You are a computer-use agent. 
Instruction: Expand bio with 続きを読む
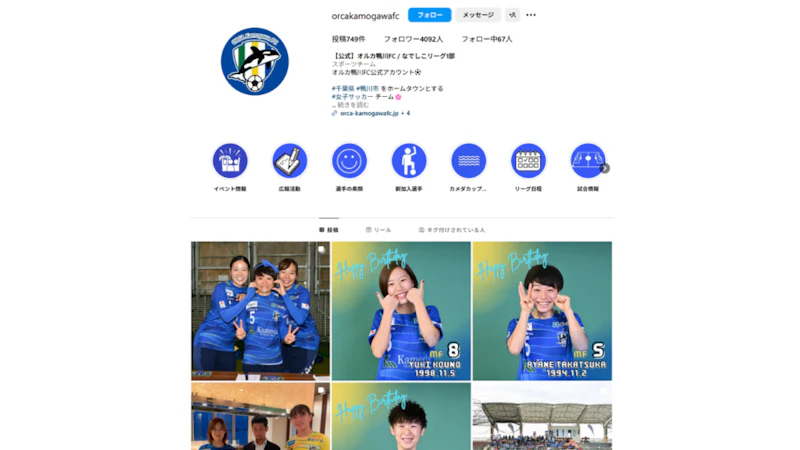352,104
